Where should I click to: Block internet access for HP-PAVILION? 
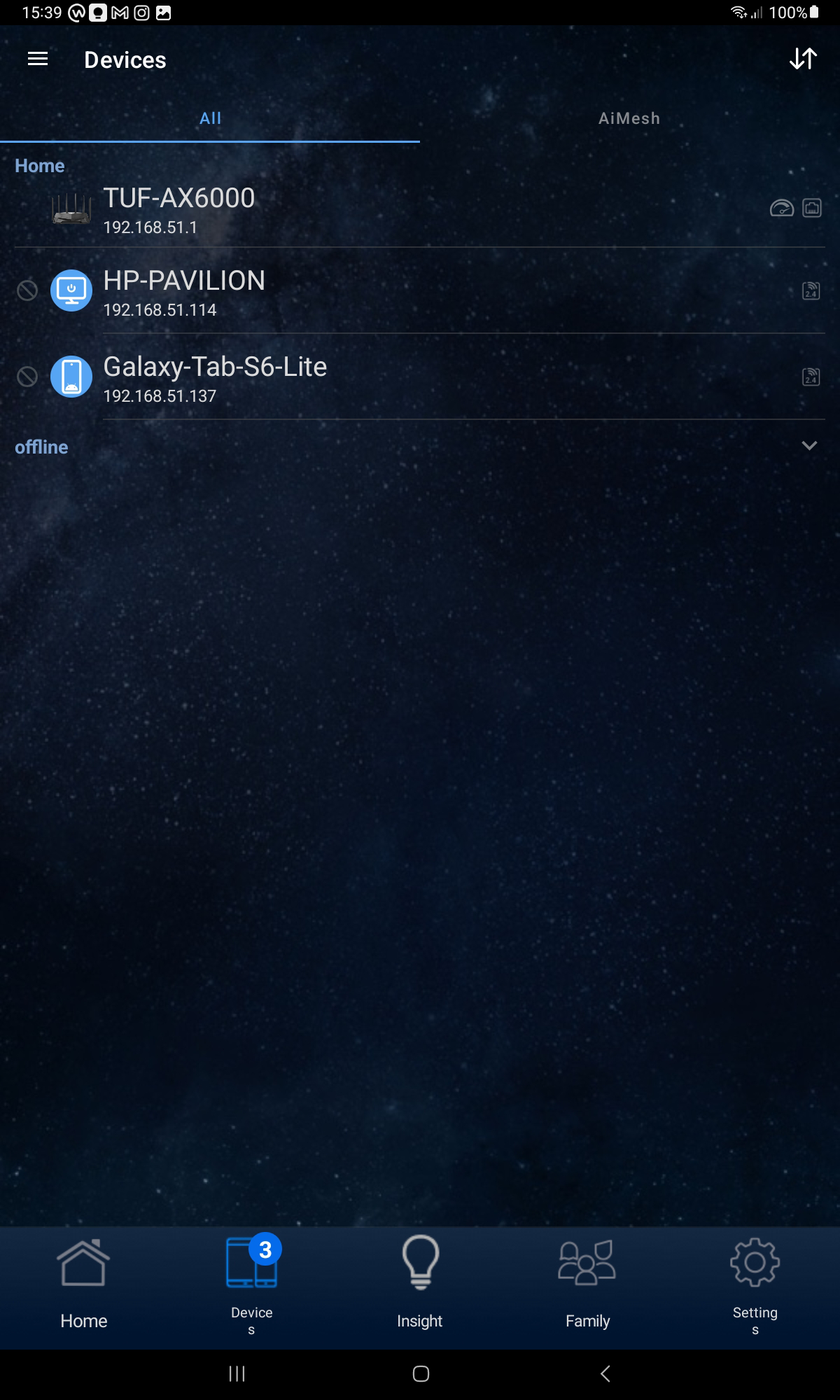[x=27, y=290]
